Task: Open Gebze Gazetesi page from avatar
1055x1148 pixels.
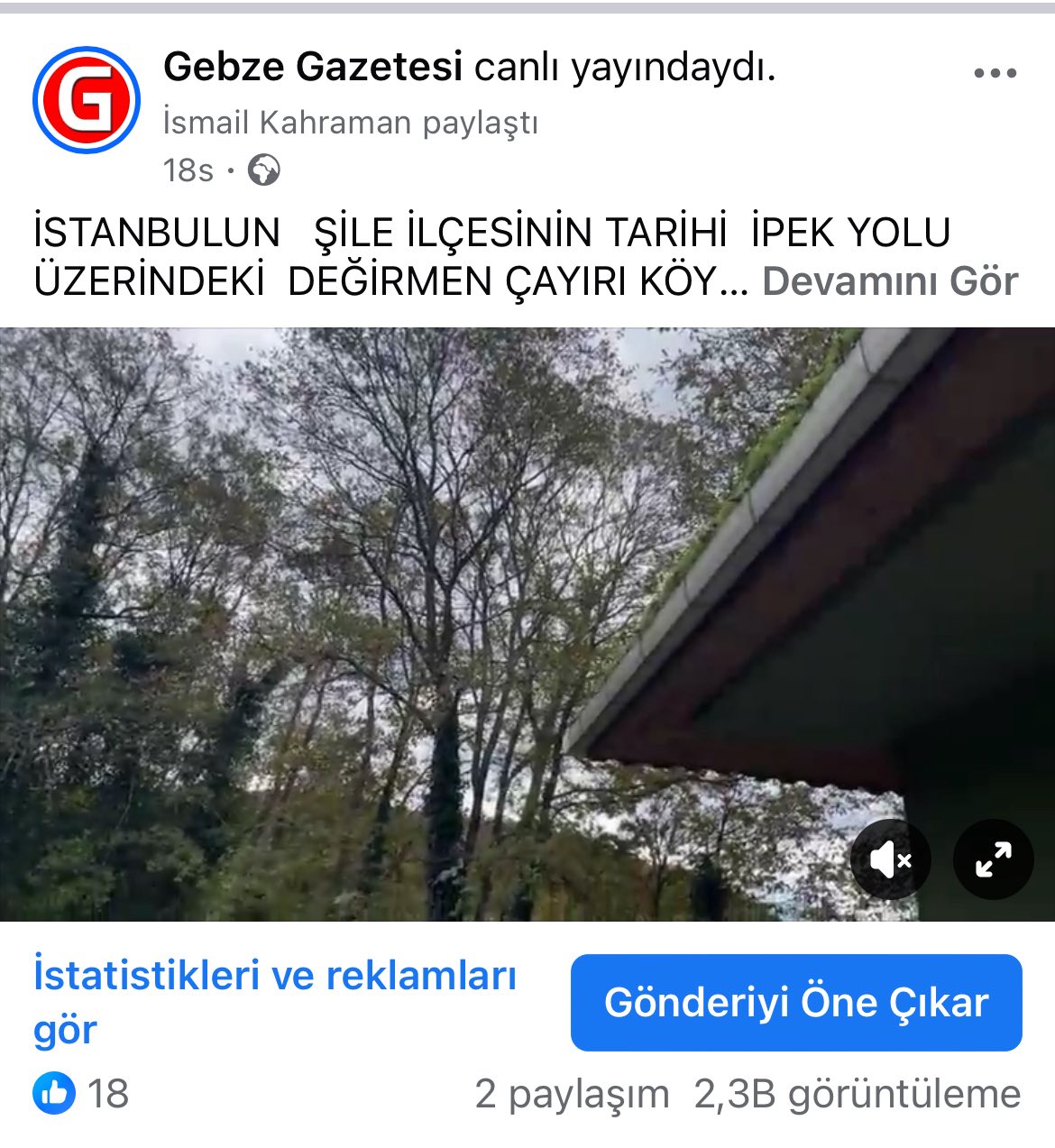Action: click(87, 100)
